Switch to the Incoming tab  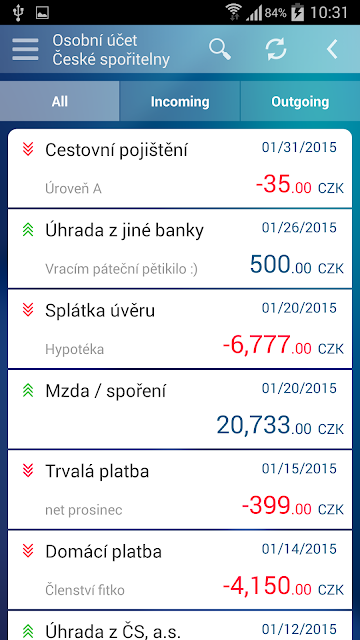pyautogui.click(x=180, y=101)
